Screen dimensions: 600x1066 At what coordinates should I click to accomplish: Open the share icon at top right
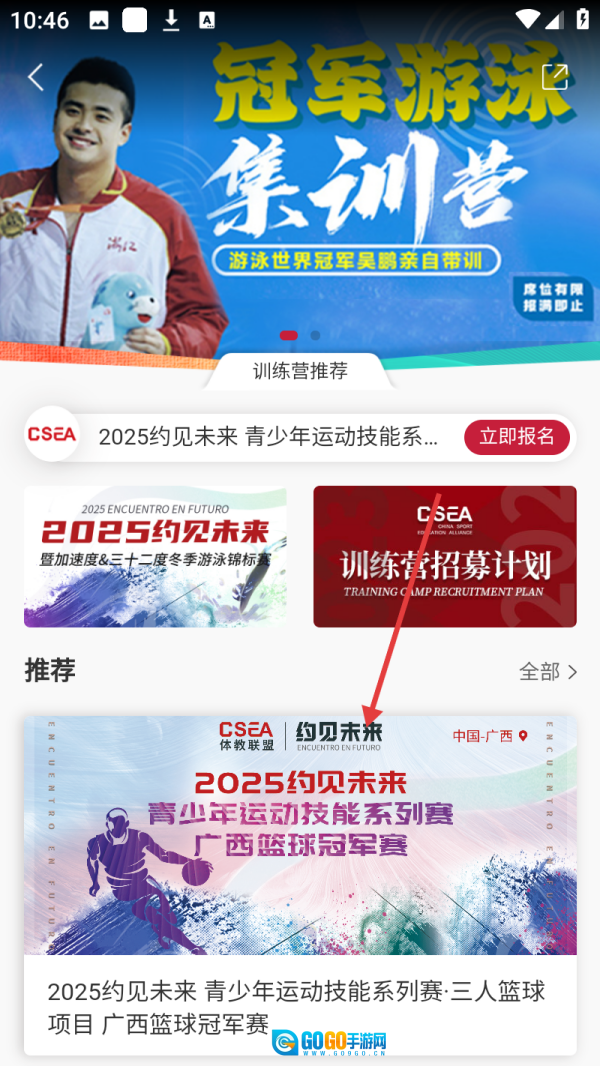point(554,77)
